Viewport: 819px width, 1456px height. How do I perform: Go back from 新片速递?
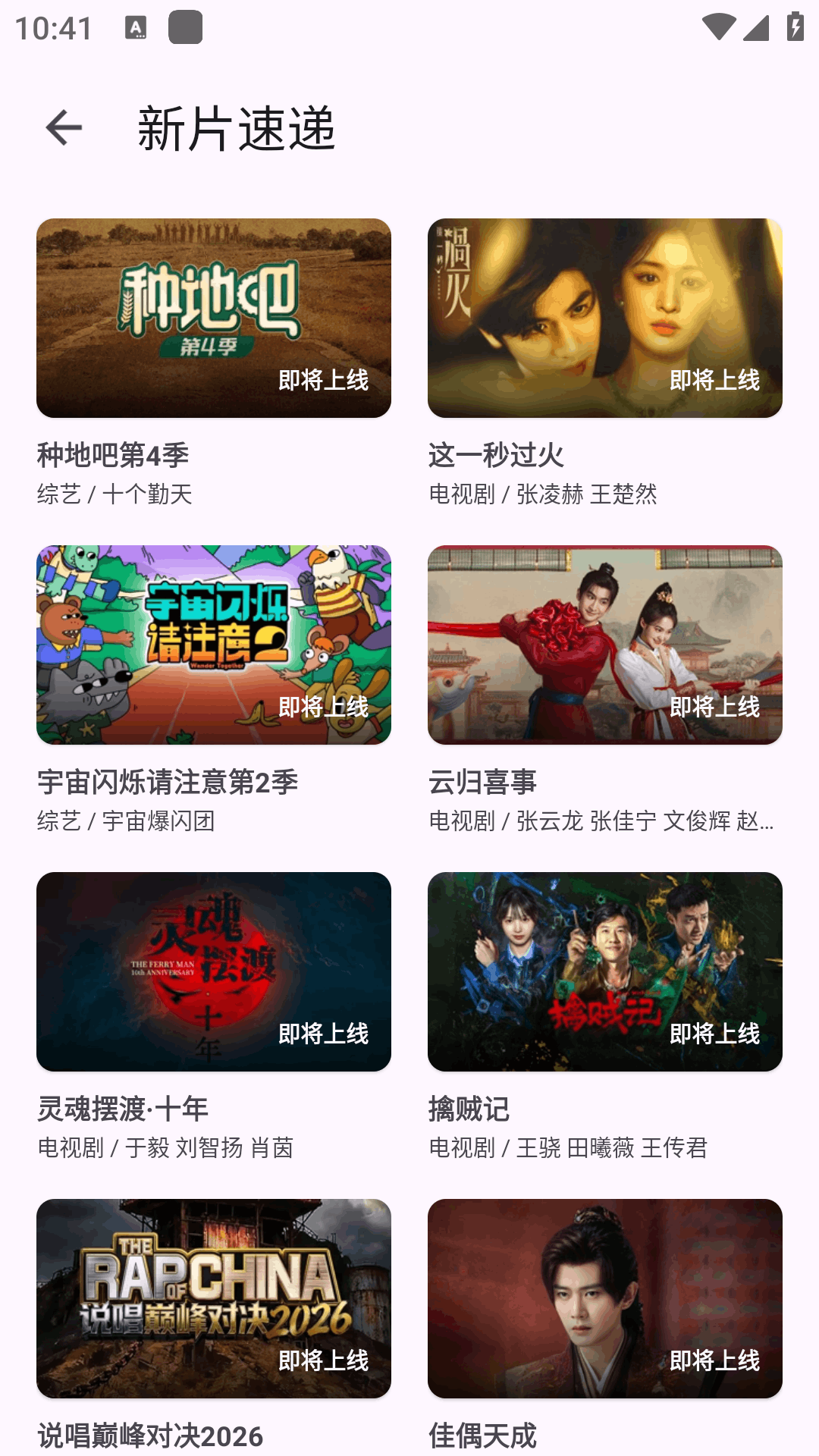pos(64,127)
